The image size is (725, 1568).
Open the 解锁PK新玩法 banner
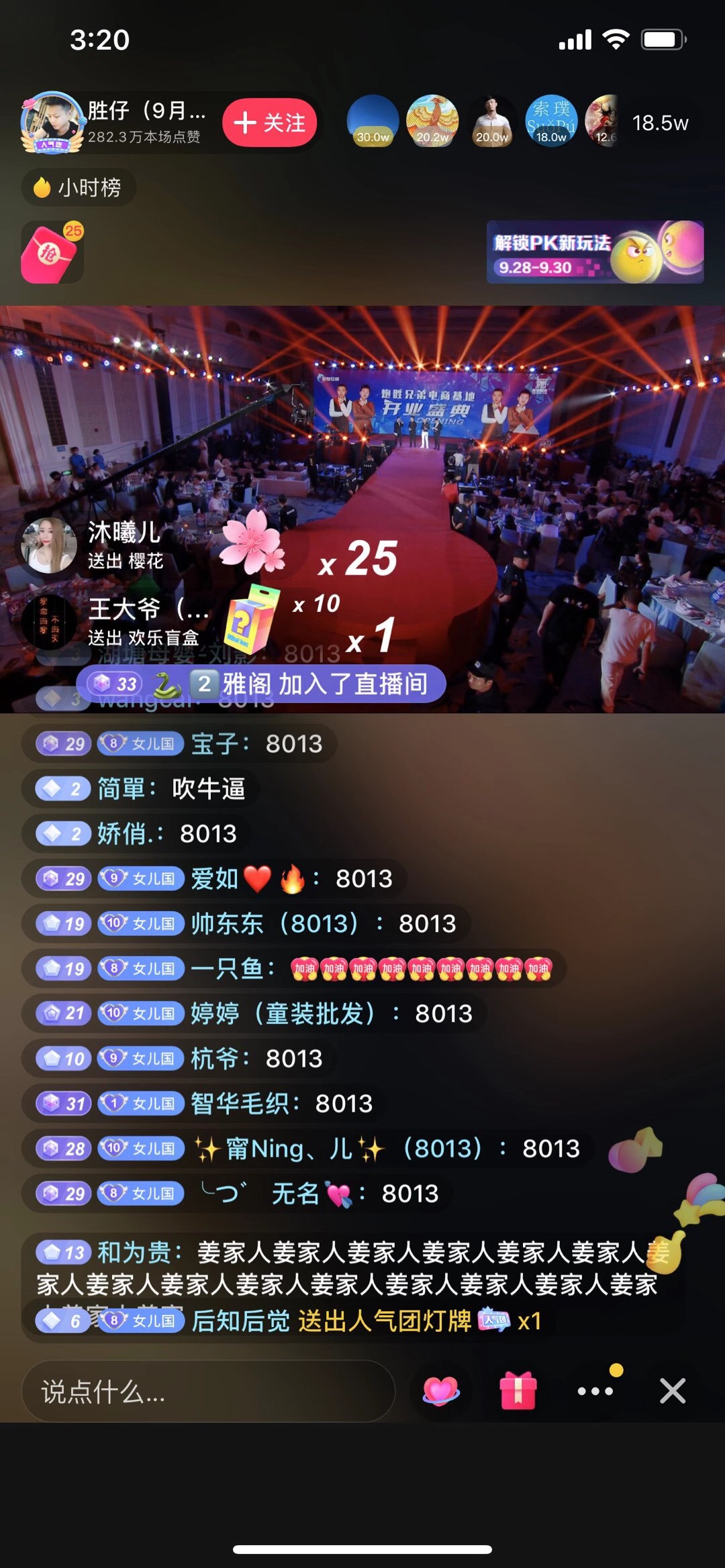(594, 252)
